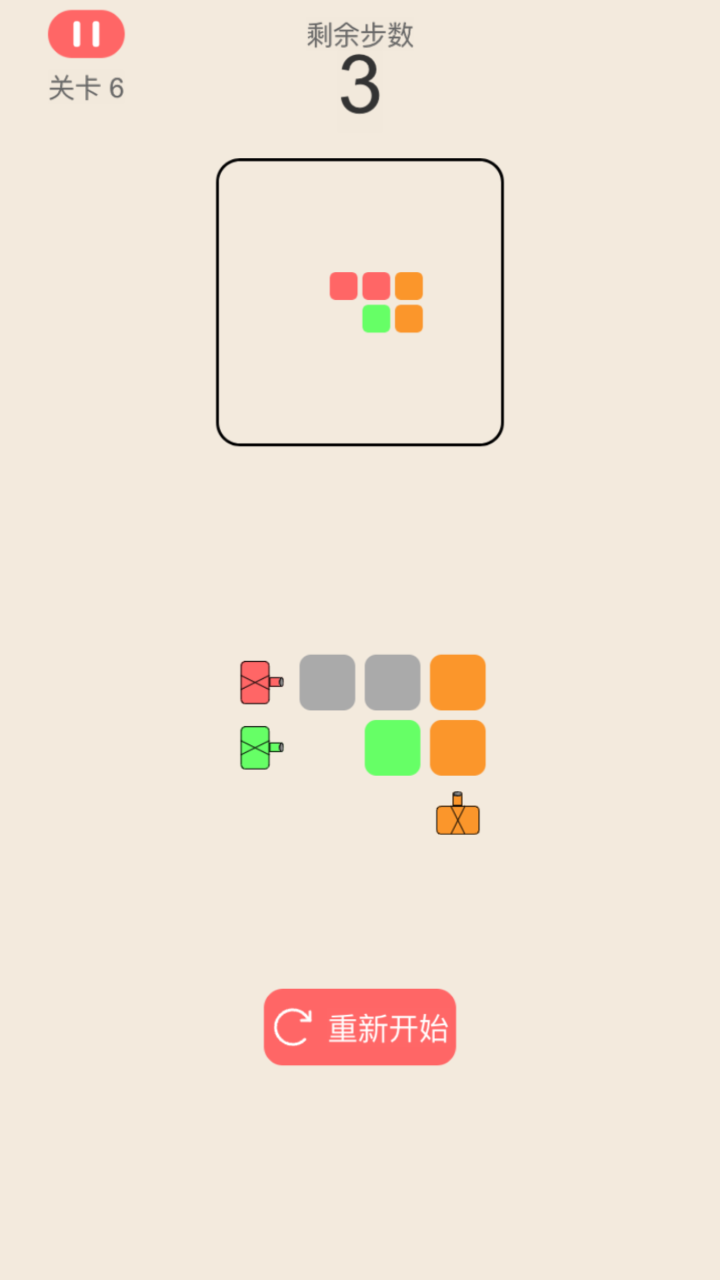Image resolution: width=720 pixels, height=1280 pixels.
Task: Tap the nozzle of the red sprayer
Action: click(x=278, y=682)
